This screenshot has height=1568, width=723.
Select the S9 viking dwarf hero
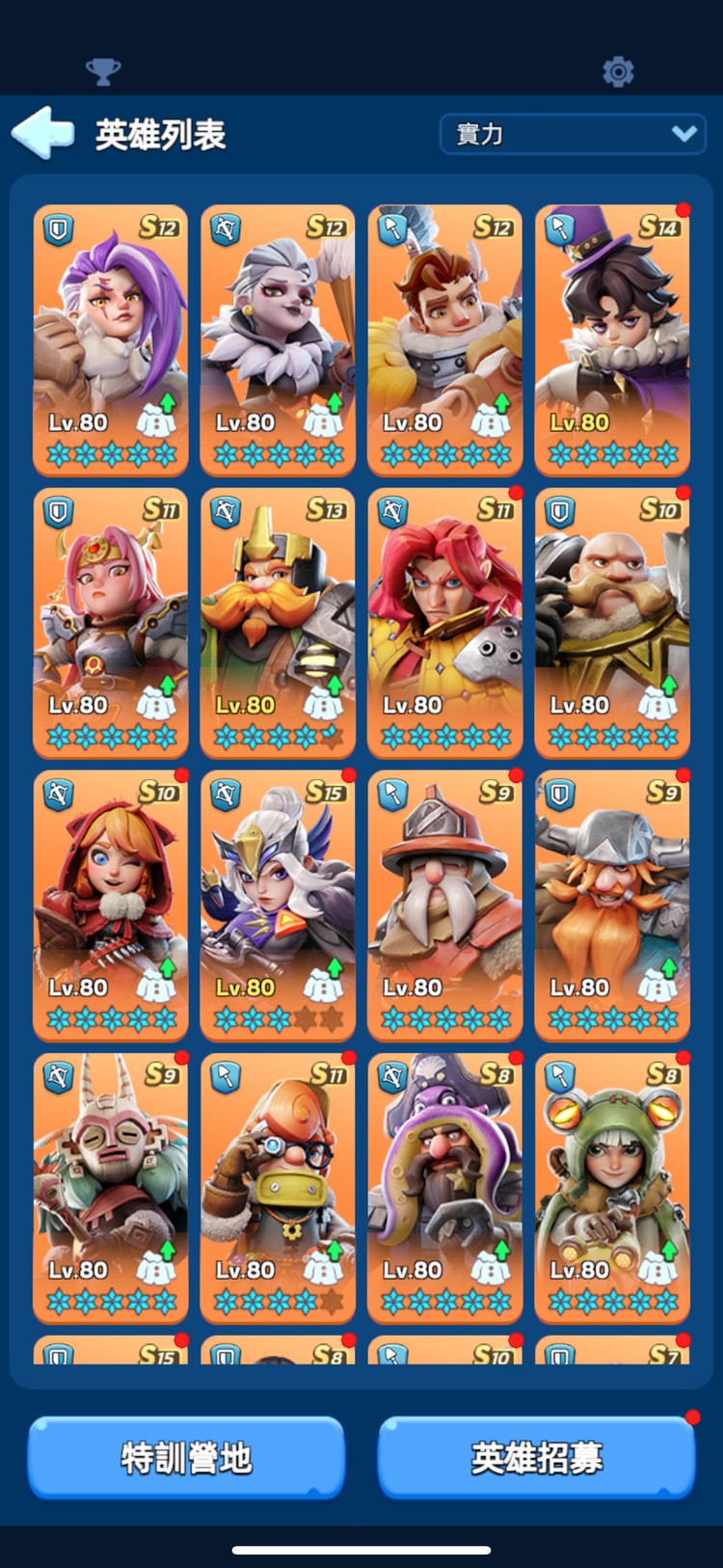click(x=612, y=905)
